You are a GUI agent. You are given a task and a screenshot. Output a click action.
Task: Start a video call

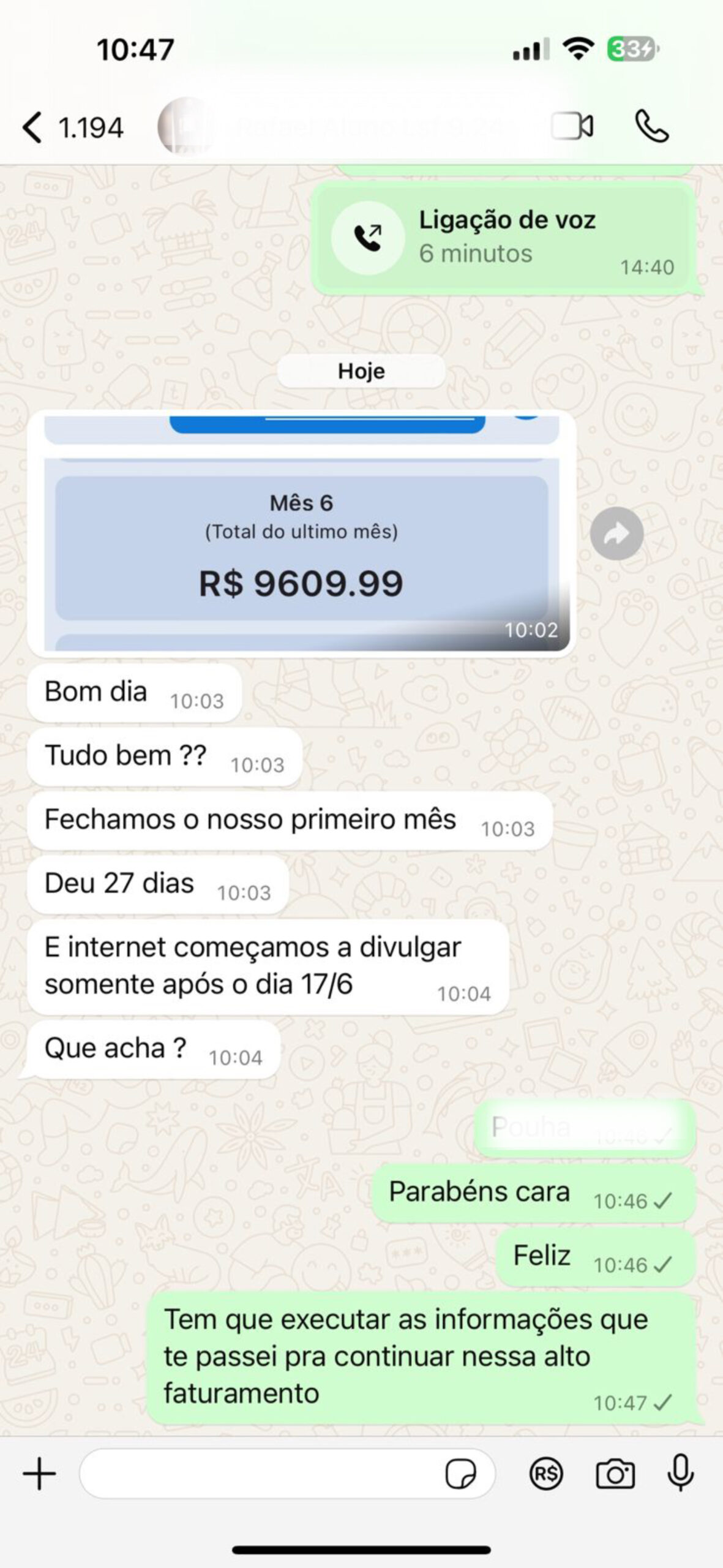[572, 127]
